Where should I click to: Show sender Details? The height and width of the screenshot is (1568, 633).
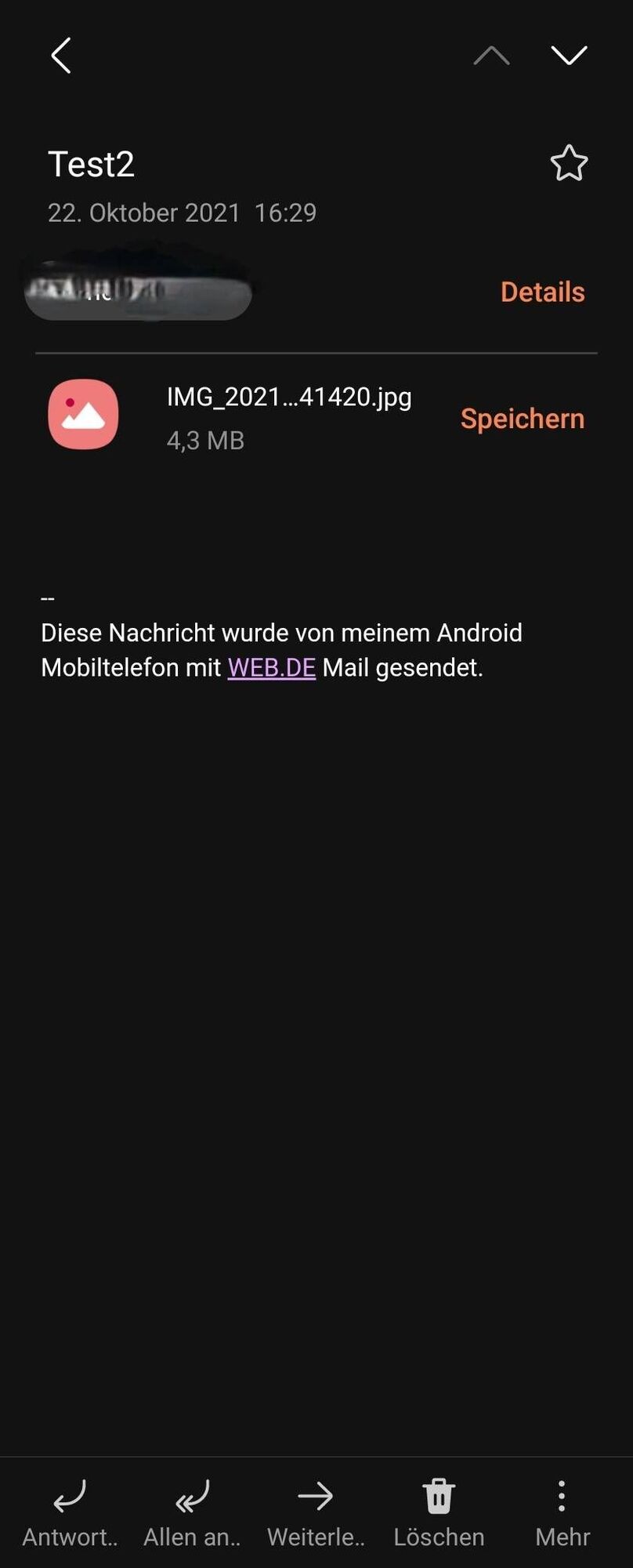click(x=542, y=292)
